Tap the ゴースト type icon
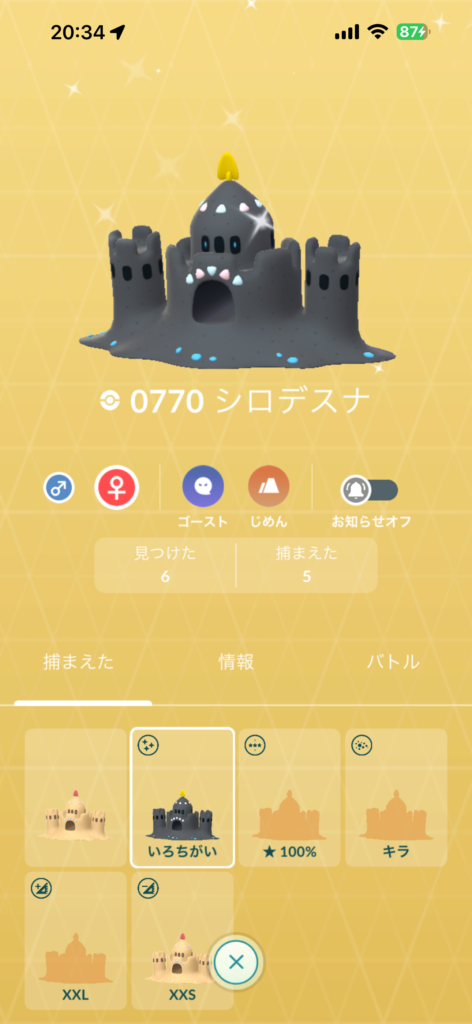Image resolution: width=472 pixels, height=1024 pixels. pos(203,487)
